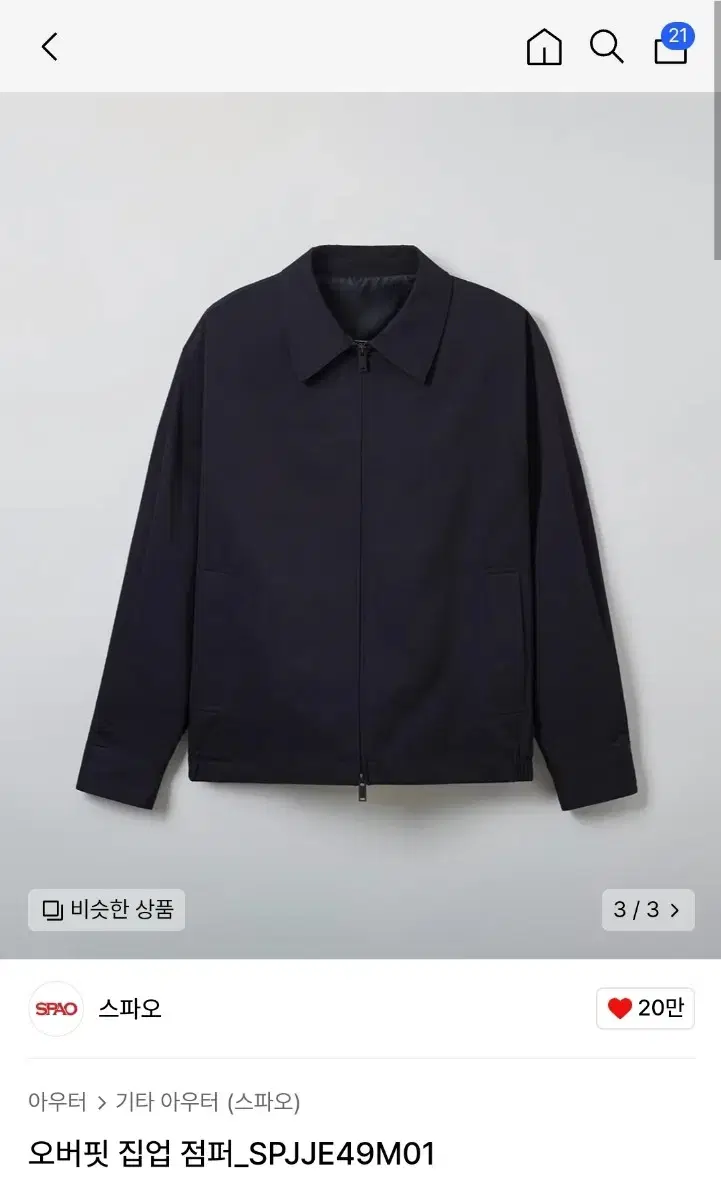View the navy jacket product image
Viewport: 721px width, 1200px height.
360,525
